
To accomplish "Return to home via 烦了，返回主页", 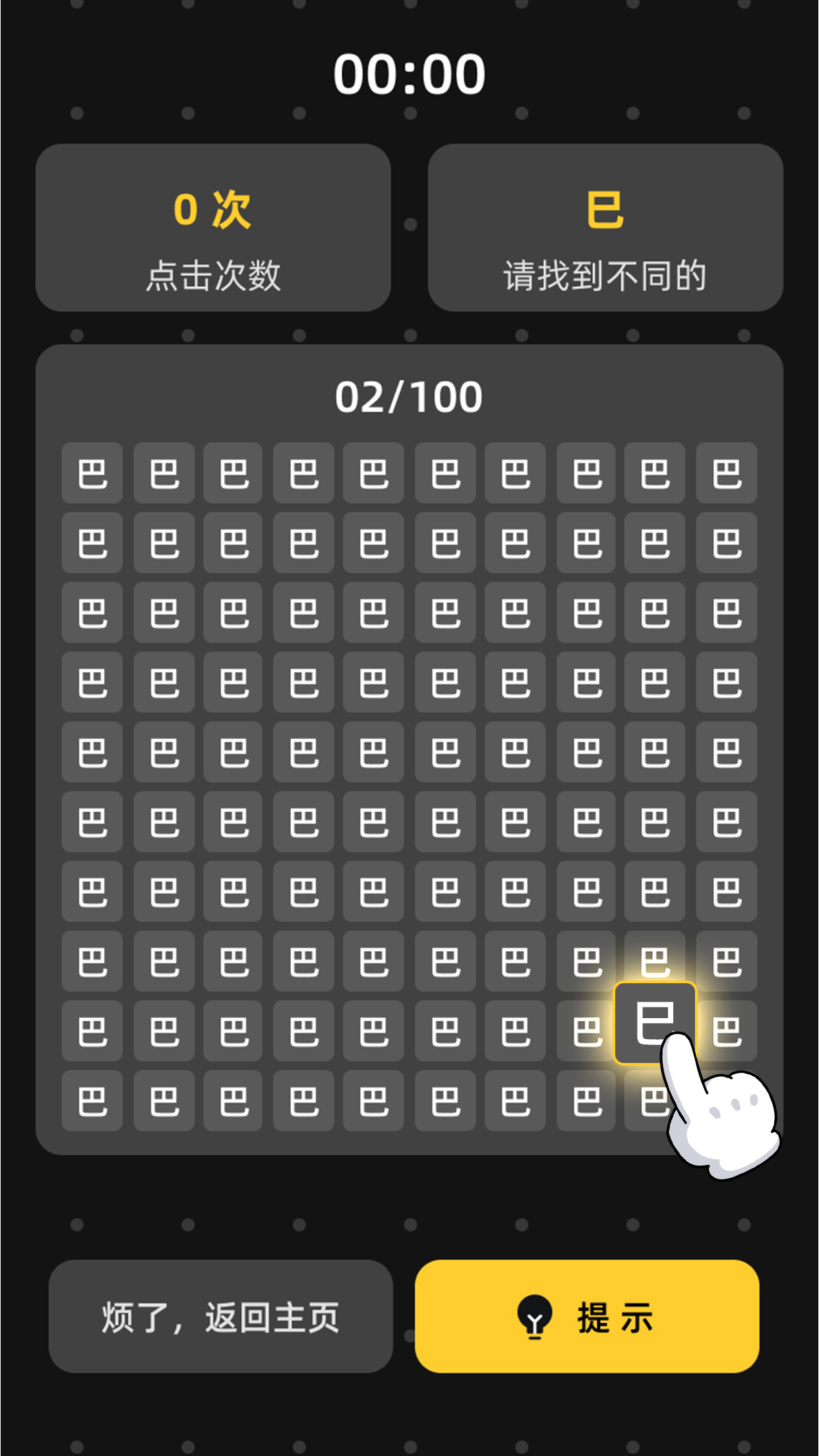I will pos(220,1317).
